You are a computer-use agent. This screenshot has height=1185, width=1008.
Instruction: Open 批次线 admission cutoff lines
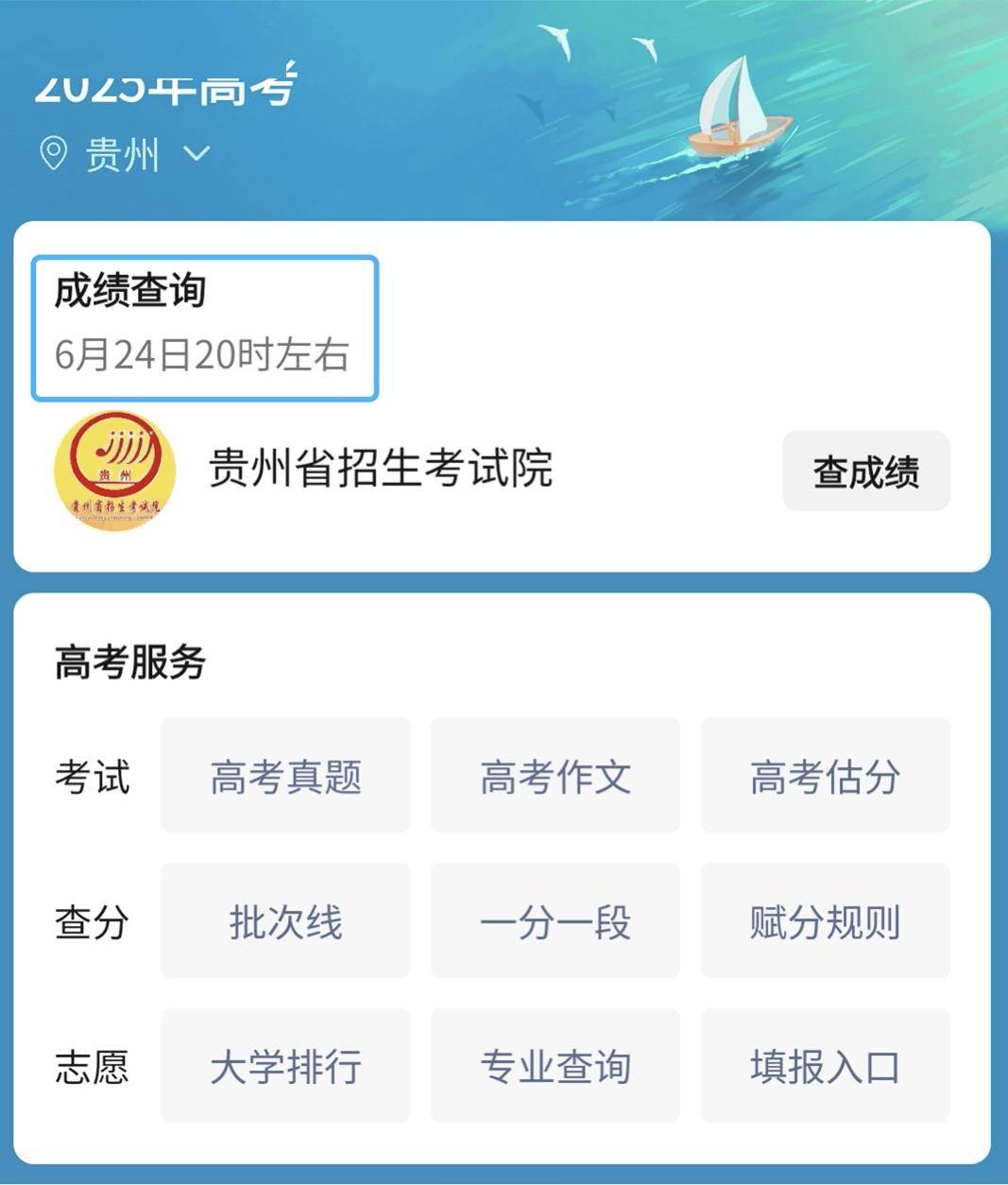click(284, 921)
